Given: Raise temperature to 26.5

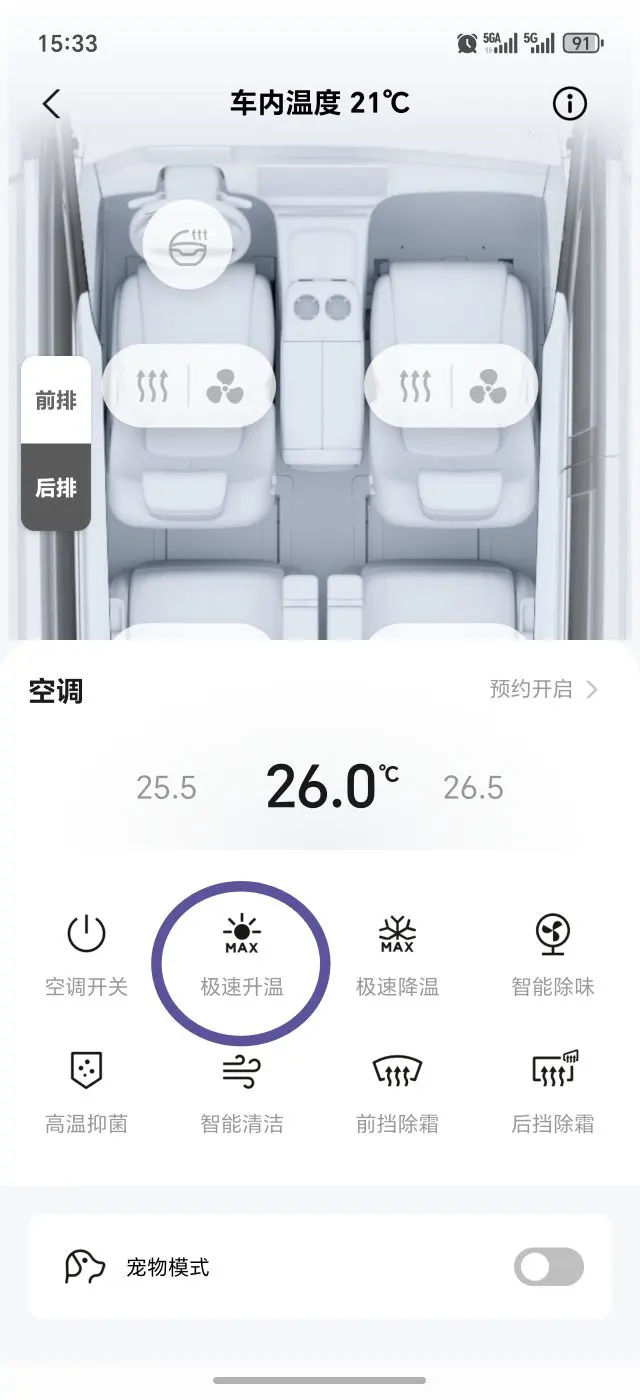Looking at the screenshot, I should click(x=473, y=788).
